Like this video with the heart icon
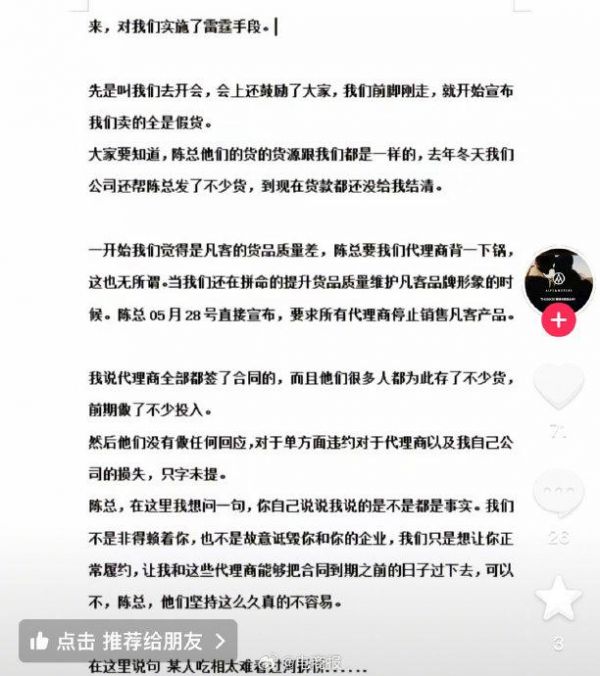This screenshot has height=676, width=600. tap(558, 388)
